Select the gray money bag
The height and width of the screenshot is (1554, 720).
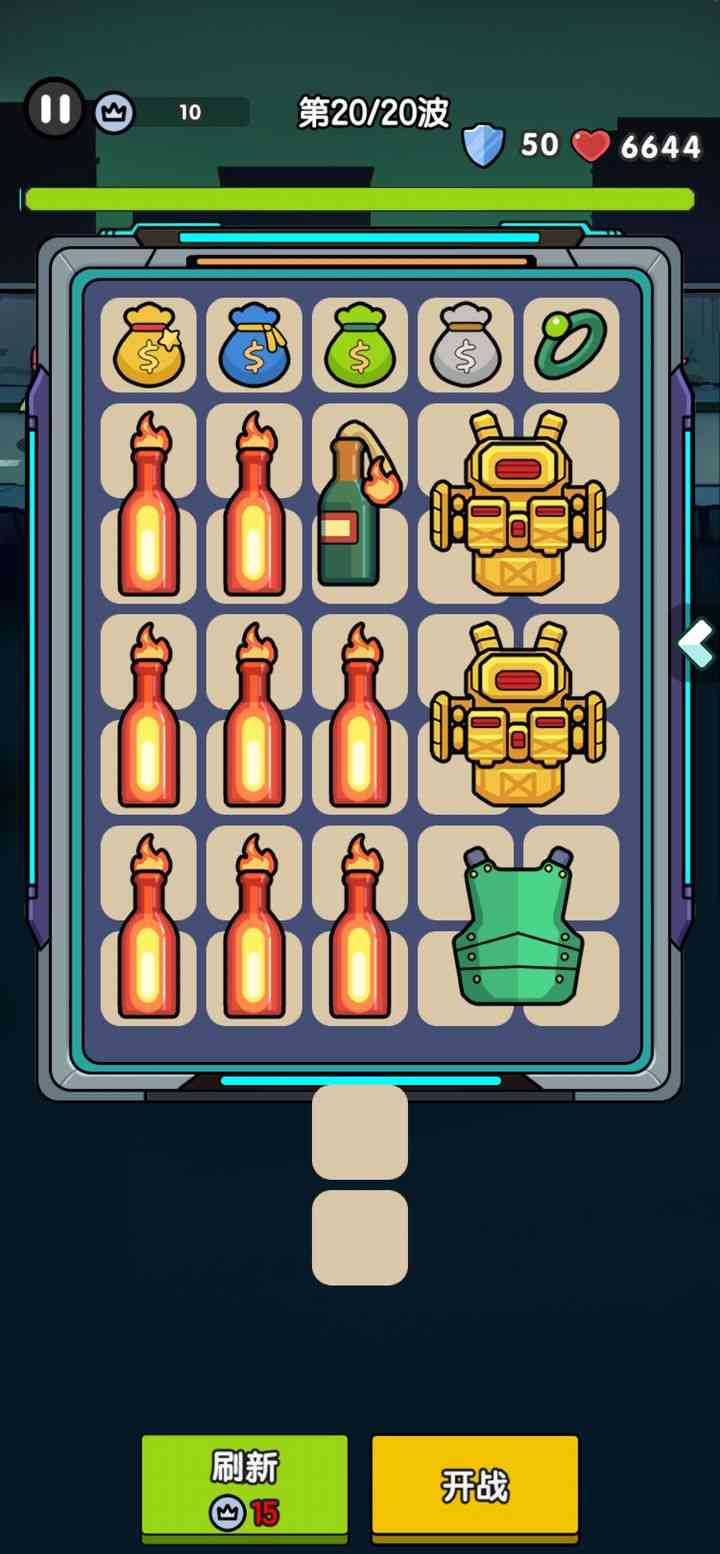tap(465, 345)
